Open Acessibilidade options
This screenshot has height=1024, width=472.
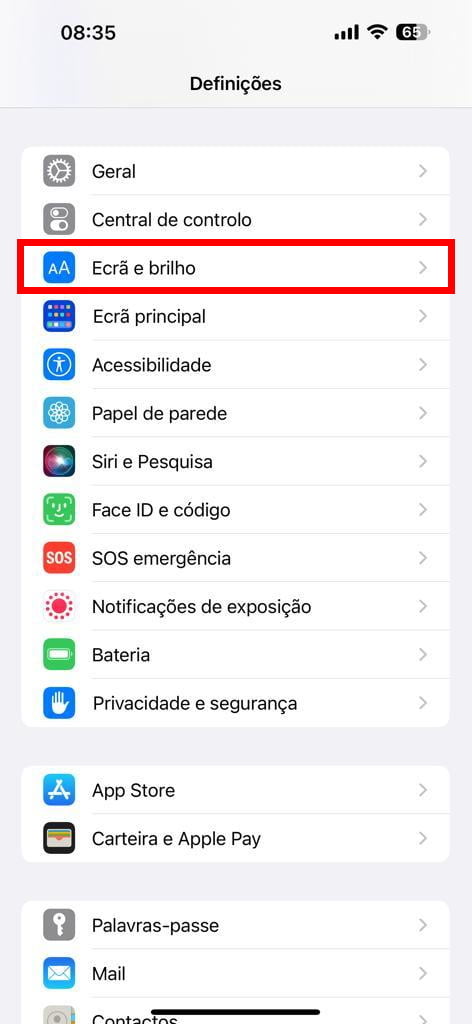click(x=236, y=364)
